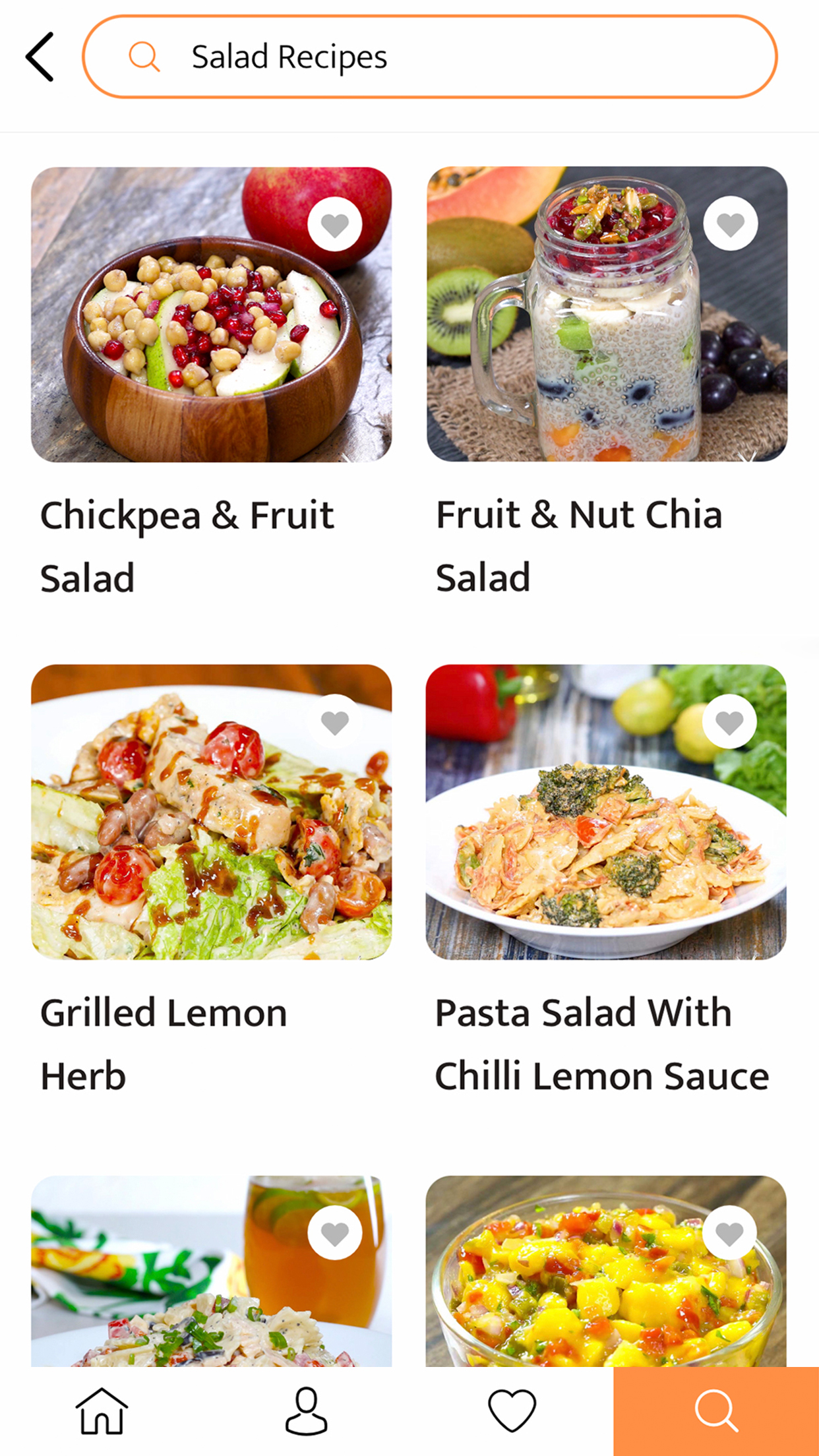The width and height of the screenshot is (819, 1456).
Task: Like the pasta salad beside the iced tea
Action: click(x=334, y=1232)
